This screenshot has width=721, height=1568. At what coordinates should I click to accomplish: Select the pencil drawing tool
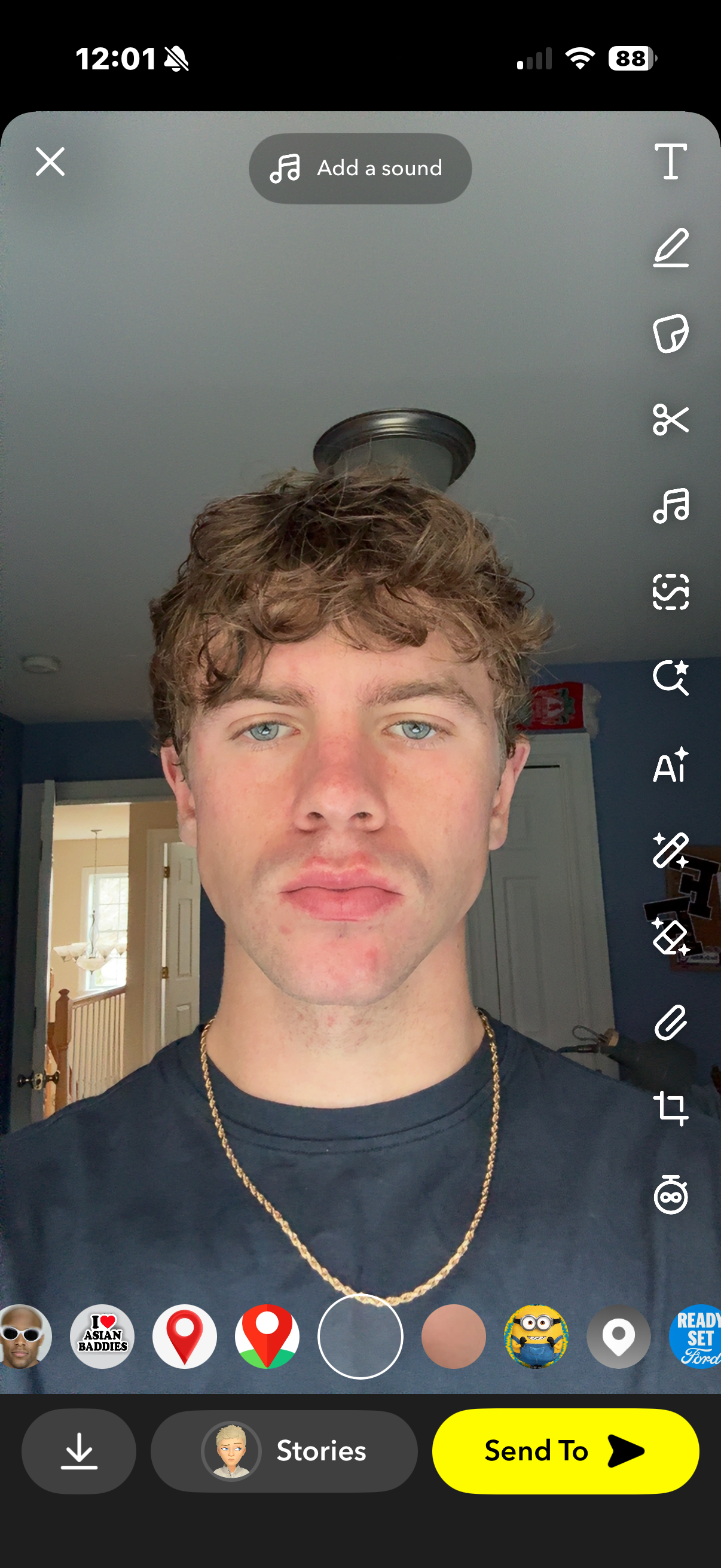(x=671, y=248)
